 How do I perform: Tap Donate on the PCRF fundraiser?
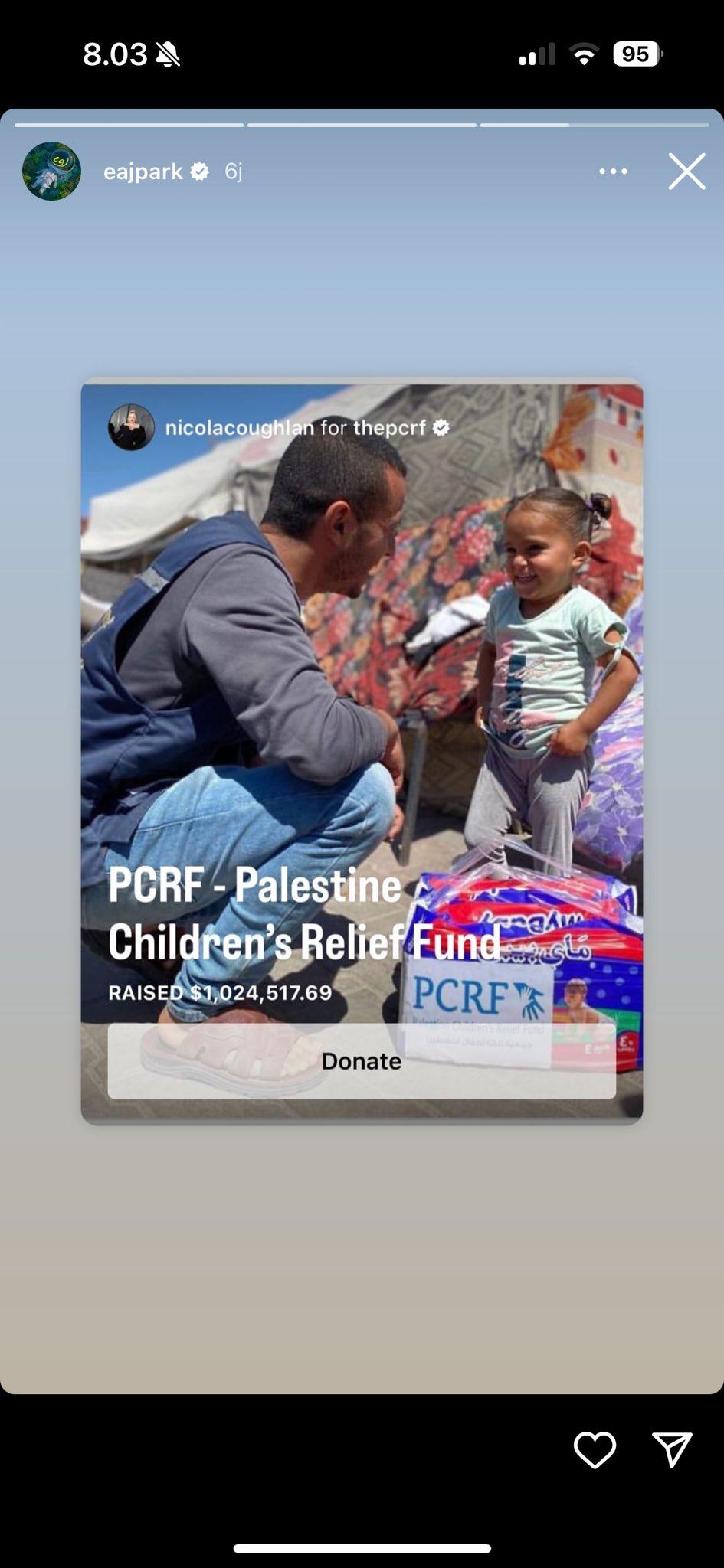pyautogui.click(x=362, y=1060)
